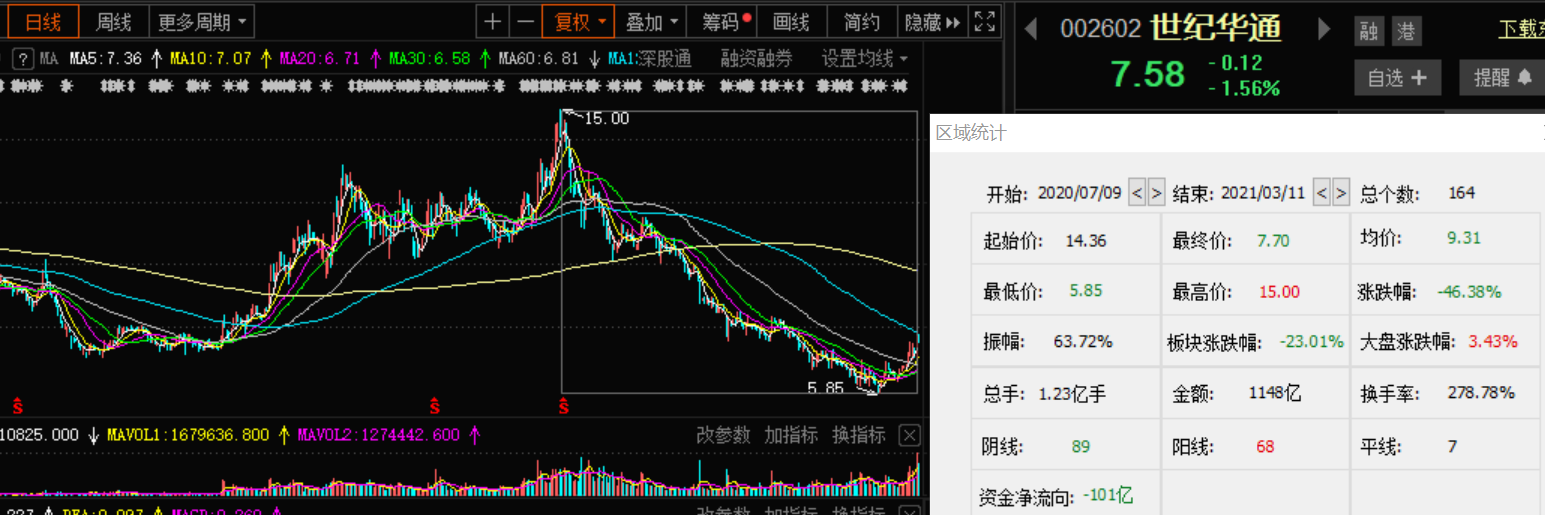Switch to 简约 simple view
Image resolution: width=1545 pixels, height=515 pixels.
[861, 21]
